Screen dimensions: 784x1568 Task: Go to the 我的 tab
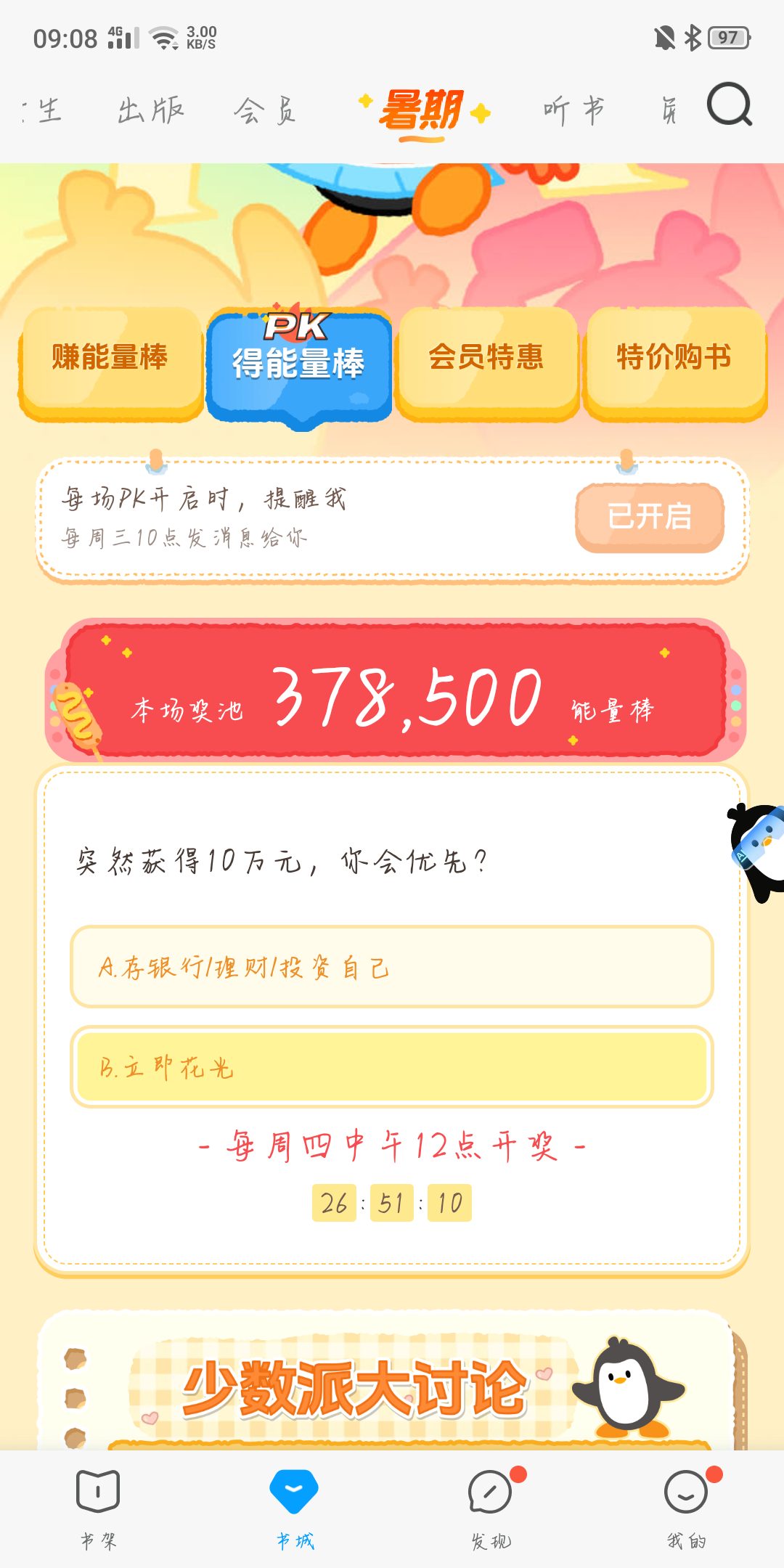tap(687, 1508)
